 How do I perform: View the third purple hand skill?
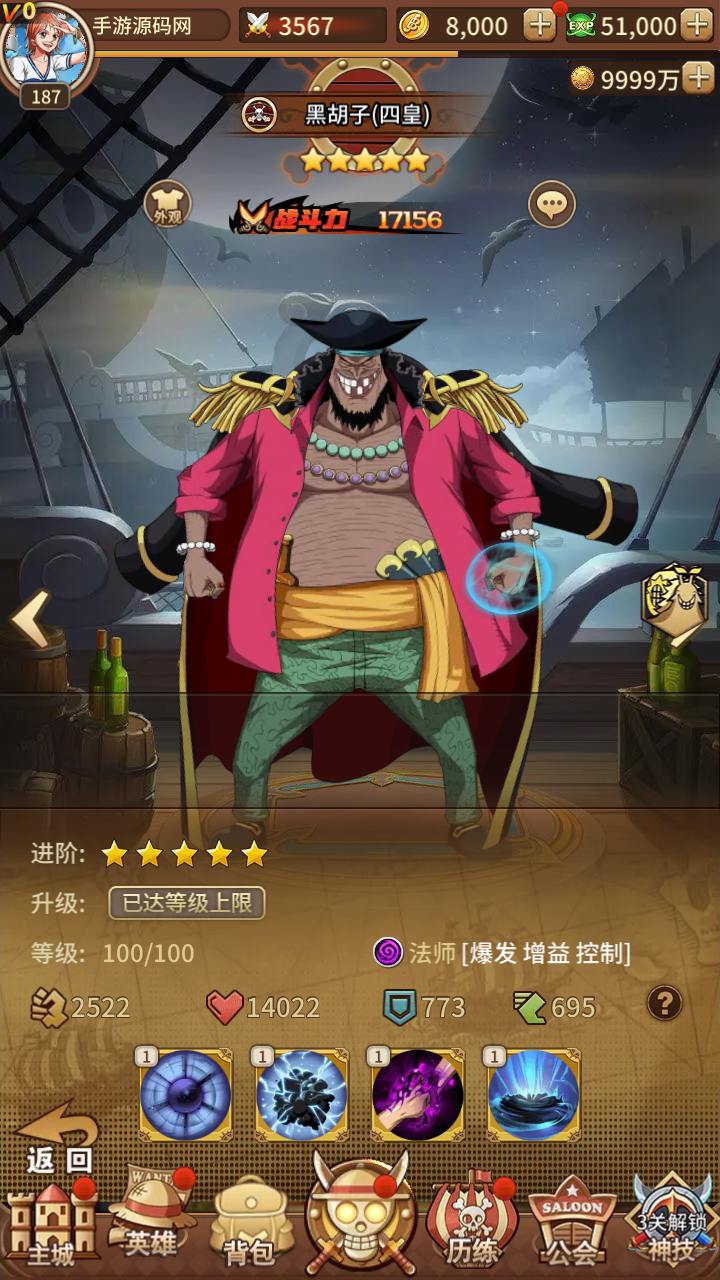(x=418, y=1095)
